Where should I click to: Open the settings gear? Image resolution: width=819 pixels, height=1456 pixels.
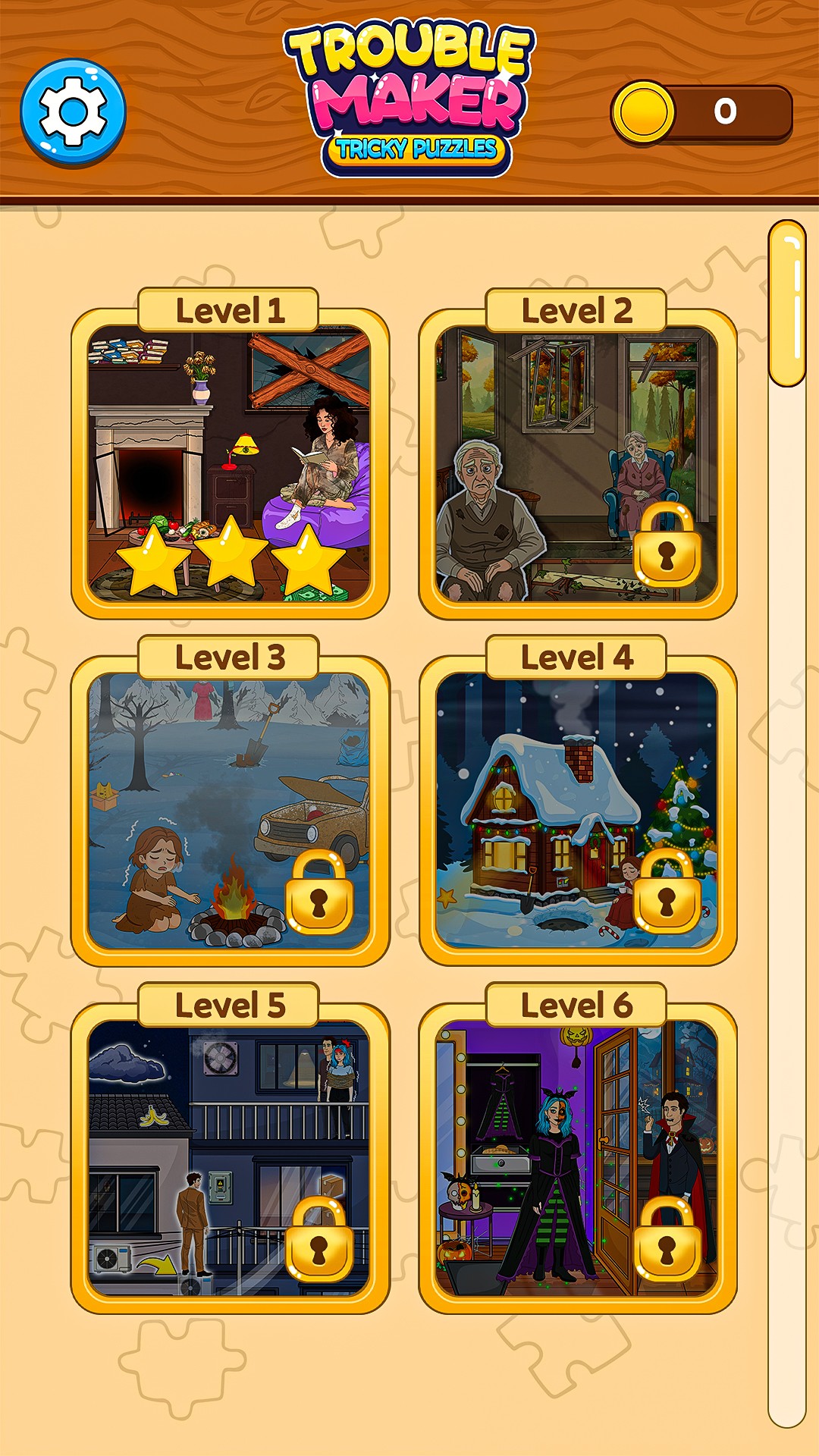pos(73,112)
